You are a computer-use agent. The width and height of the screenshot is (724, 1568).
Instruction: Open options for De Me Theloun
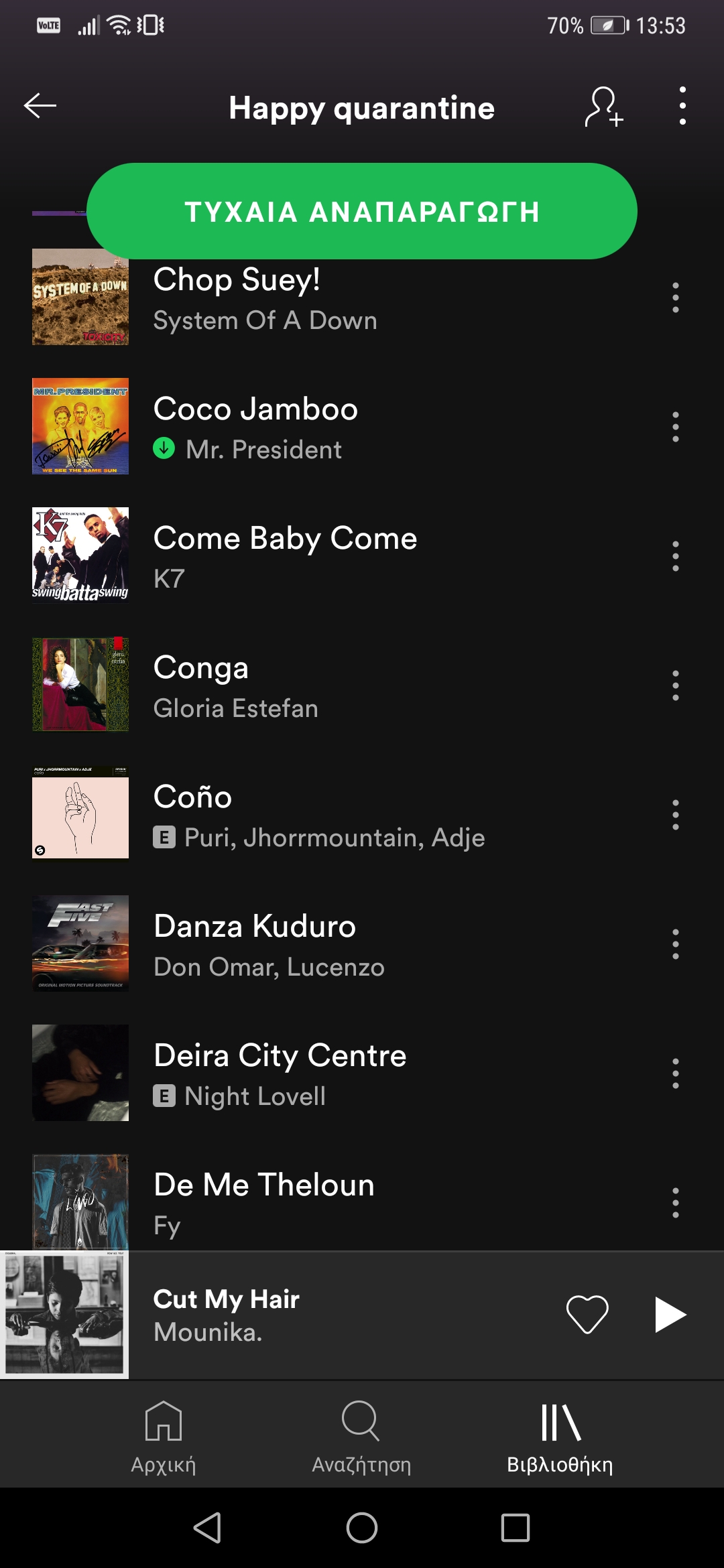pos(676,1201)
